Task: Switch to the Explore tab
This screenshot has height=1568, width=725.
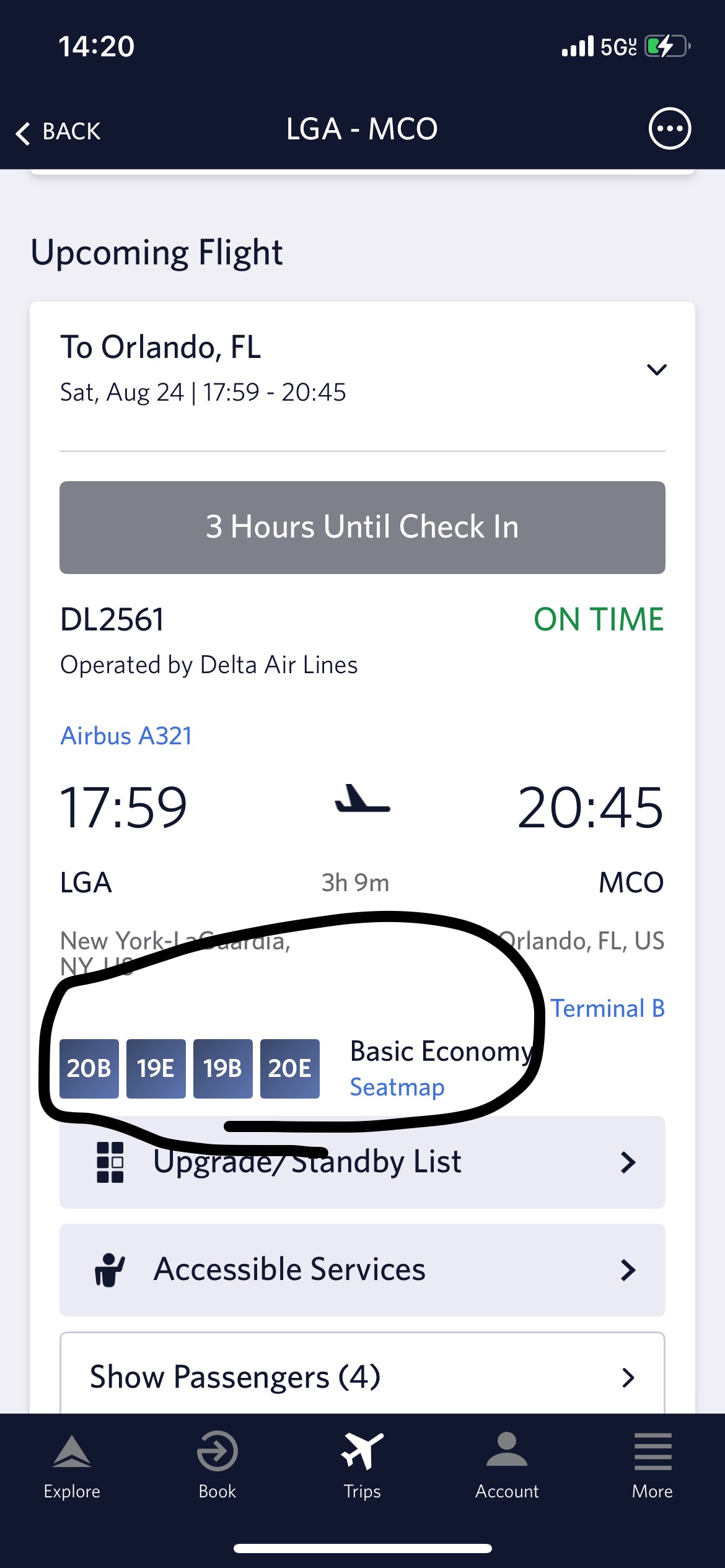Action: click(x=72, y=1465)
